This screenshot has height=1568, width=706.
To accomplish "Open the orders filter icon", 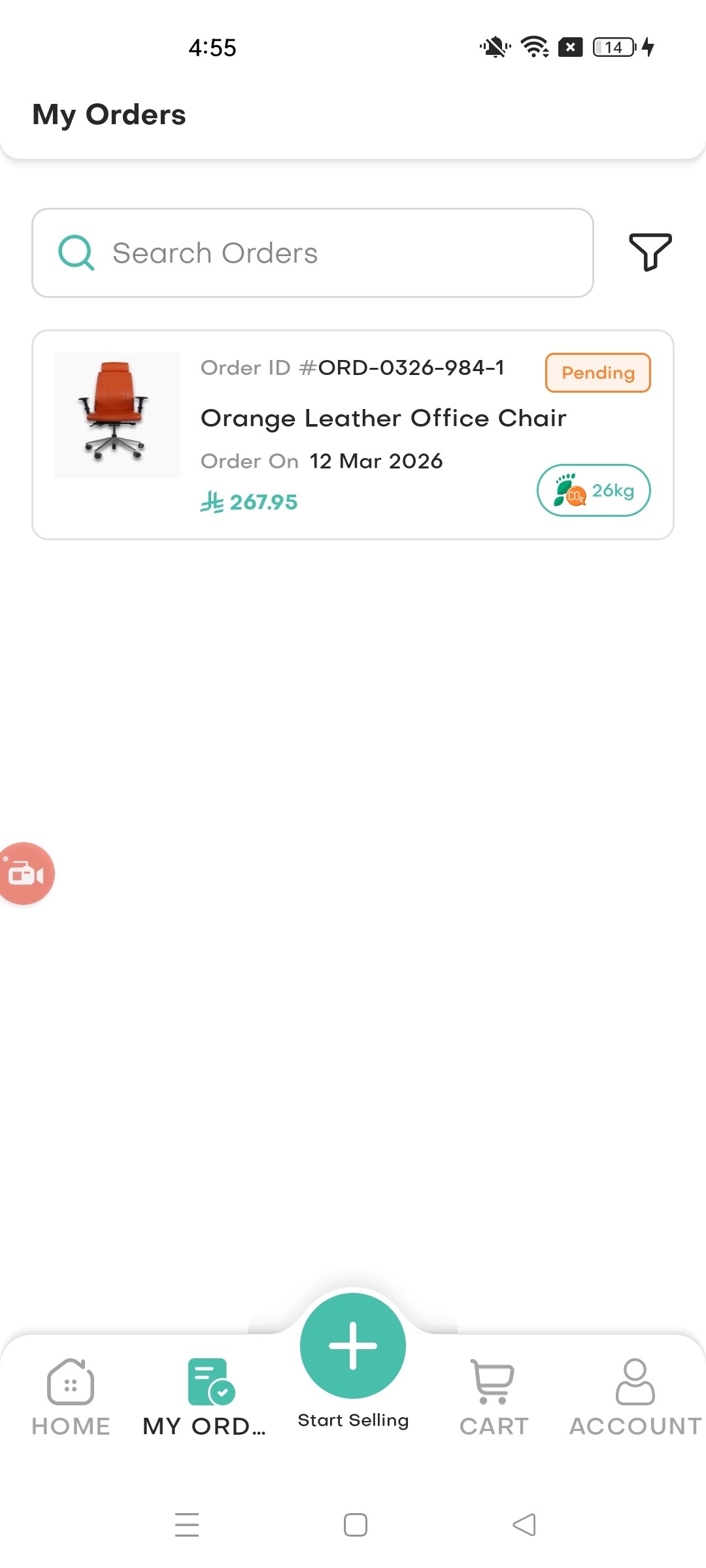I will [650, 252].
